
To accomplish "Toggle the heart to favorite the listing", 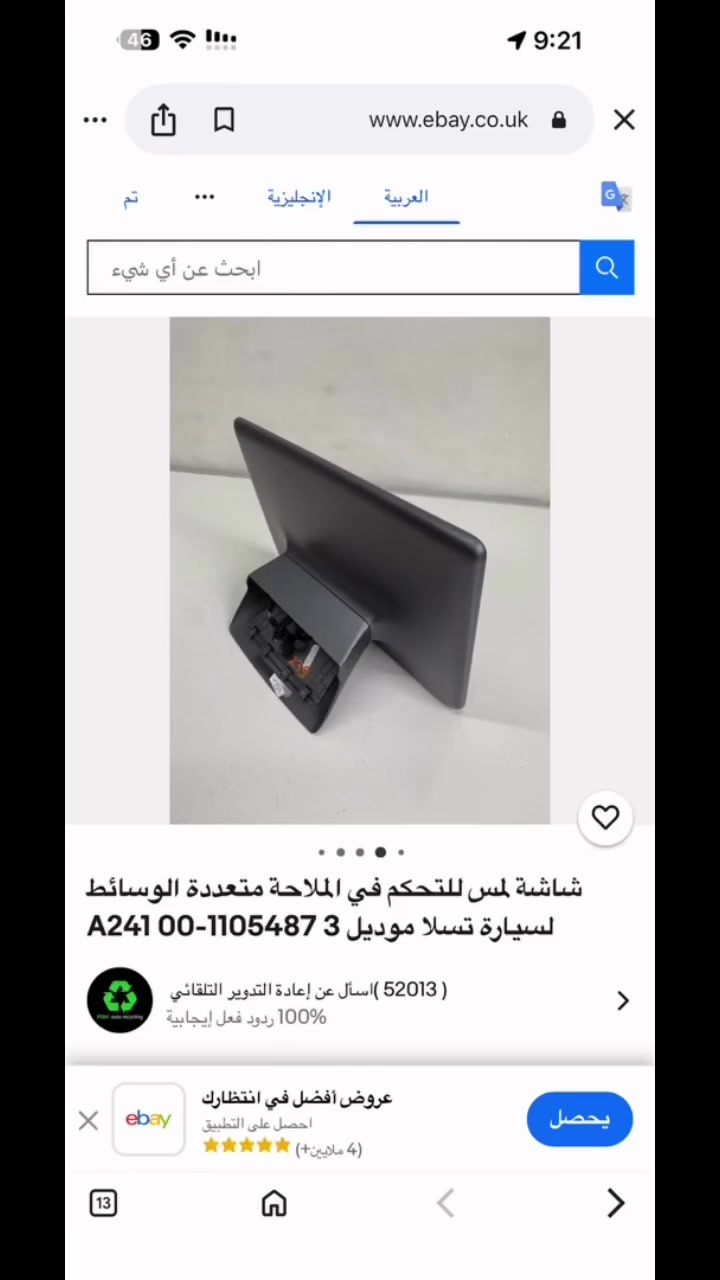I will (605, 817).
